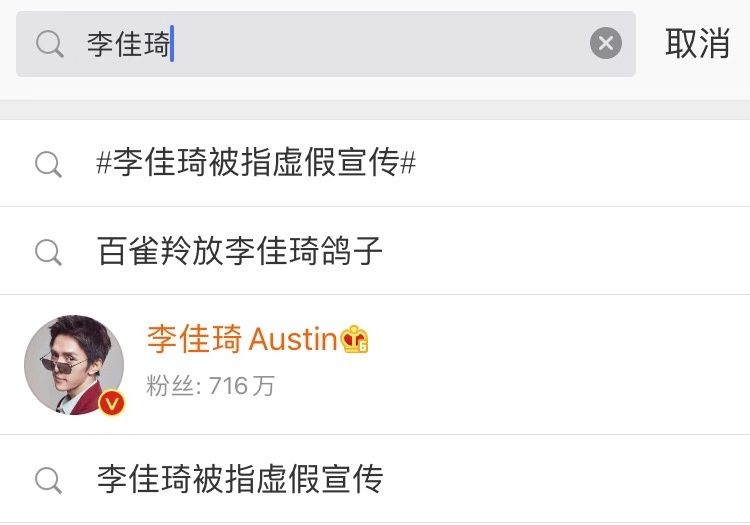Clear the search text with the X button
750x525 pixels.
click(x=606, y=44)
